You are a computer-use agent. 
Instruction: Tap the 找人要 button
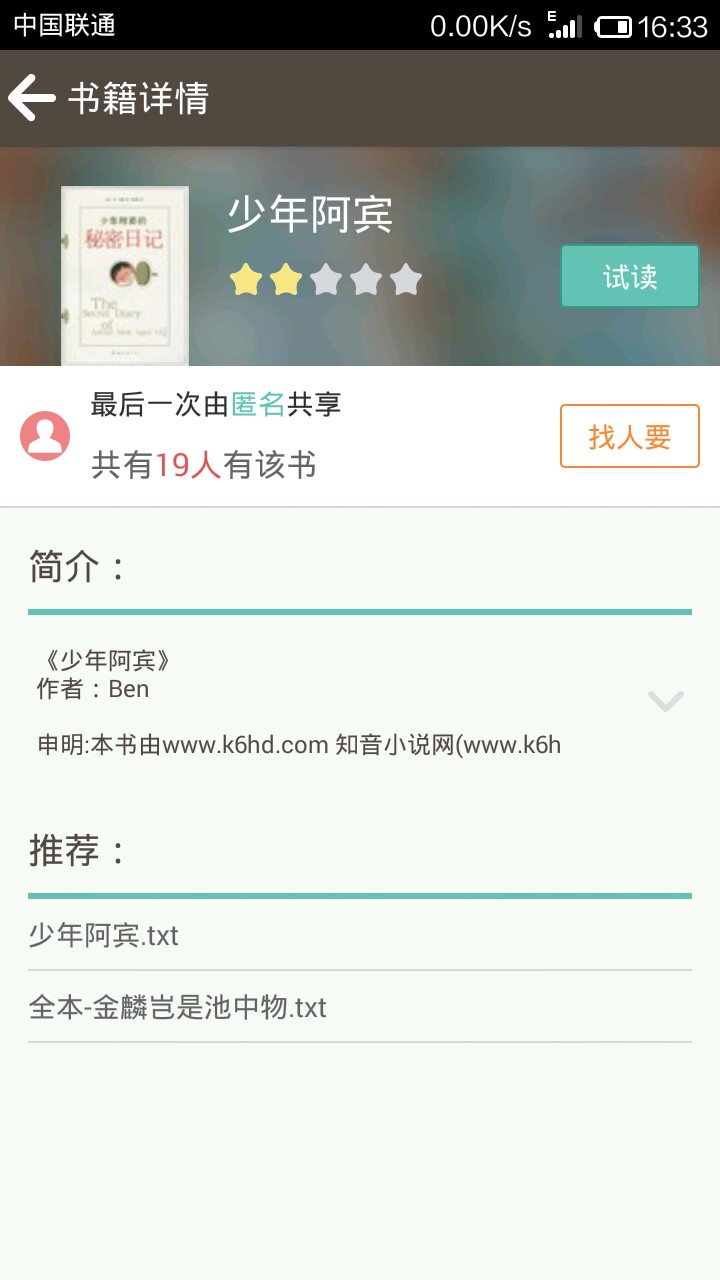pyautogui.click(x=629, y=436)
